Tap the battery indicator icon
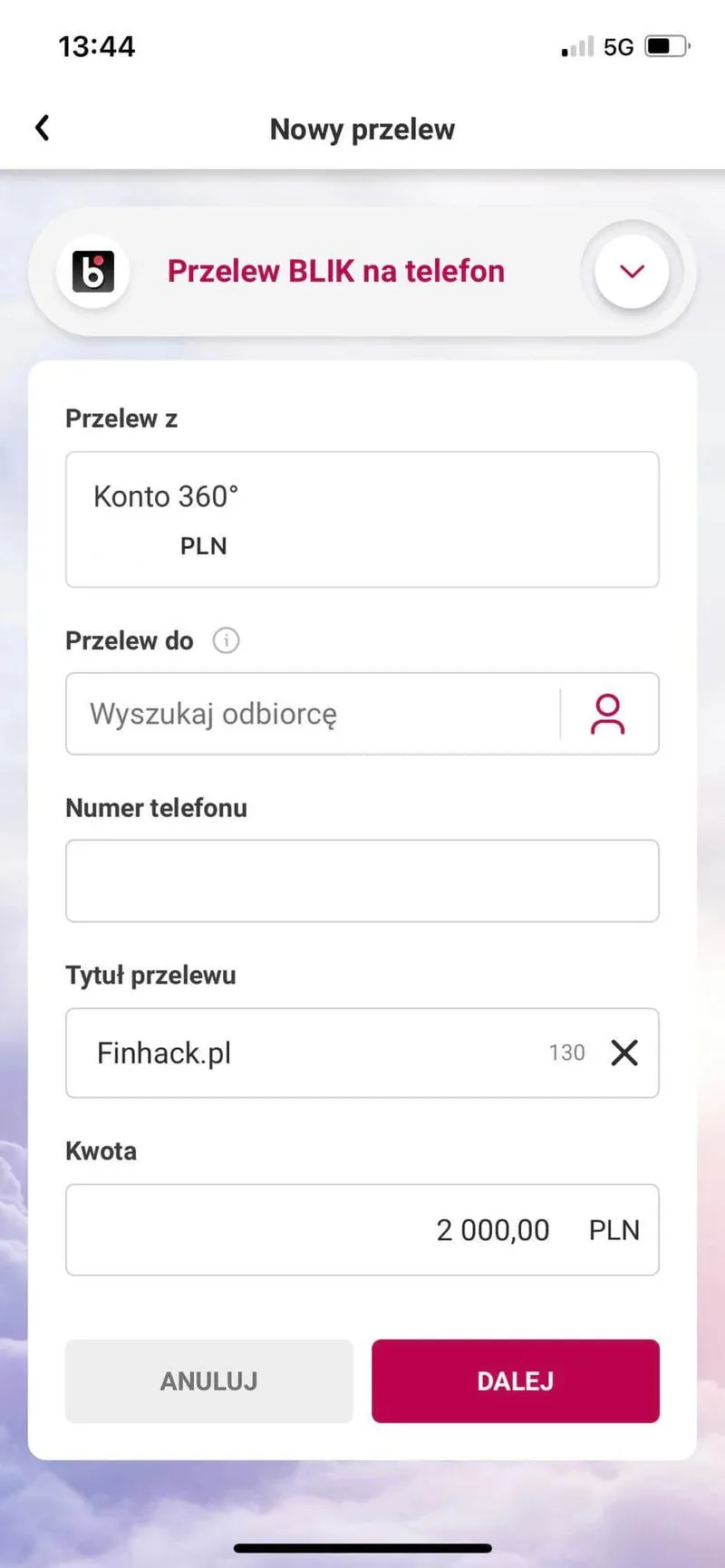Image resolution: width=725 pixels, height=1568 pixels. click(663, 46)
